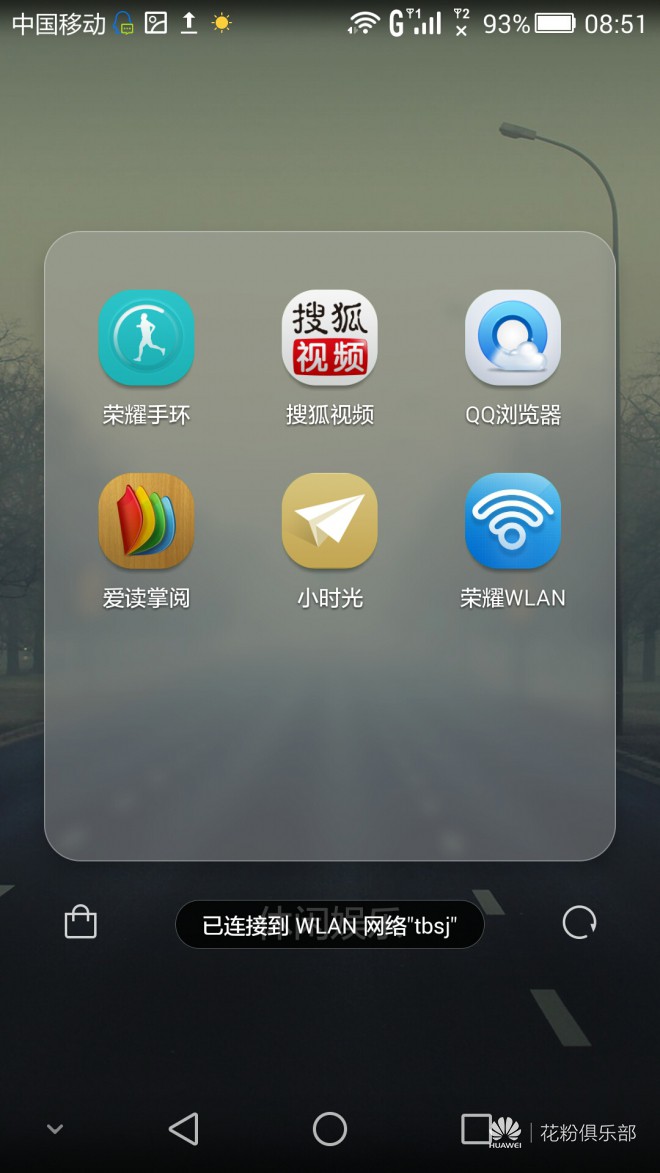Screen dimensions: 660x1173
Task: Launch 搜狐视频 video app
Action: [x=329, y=338]
